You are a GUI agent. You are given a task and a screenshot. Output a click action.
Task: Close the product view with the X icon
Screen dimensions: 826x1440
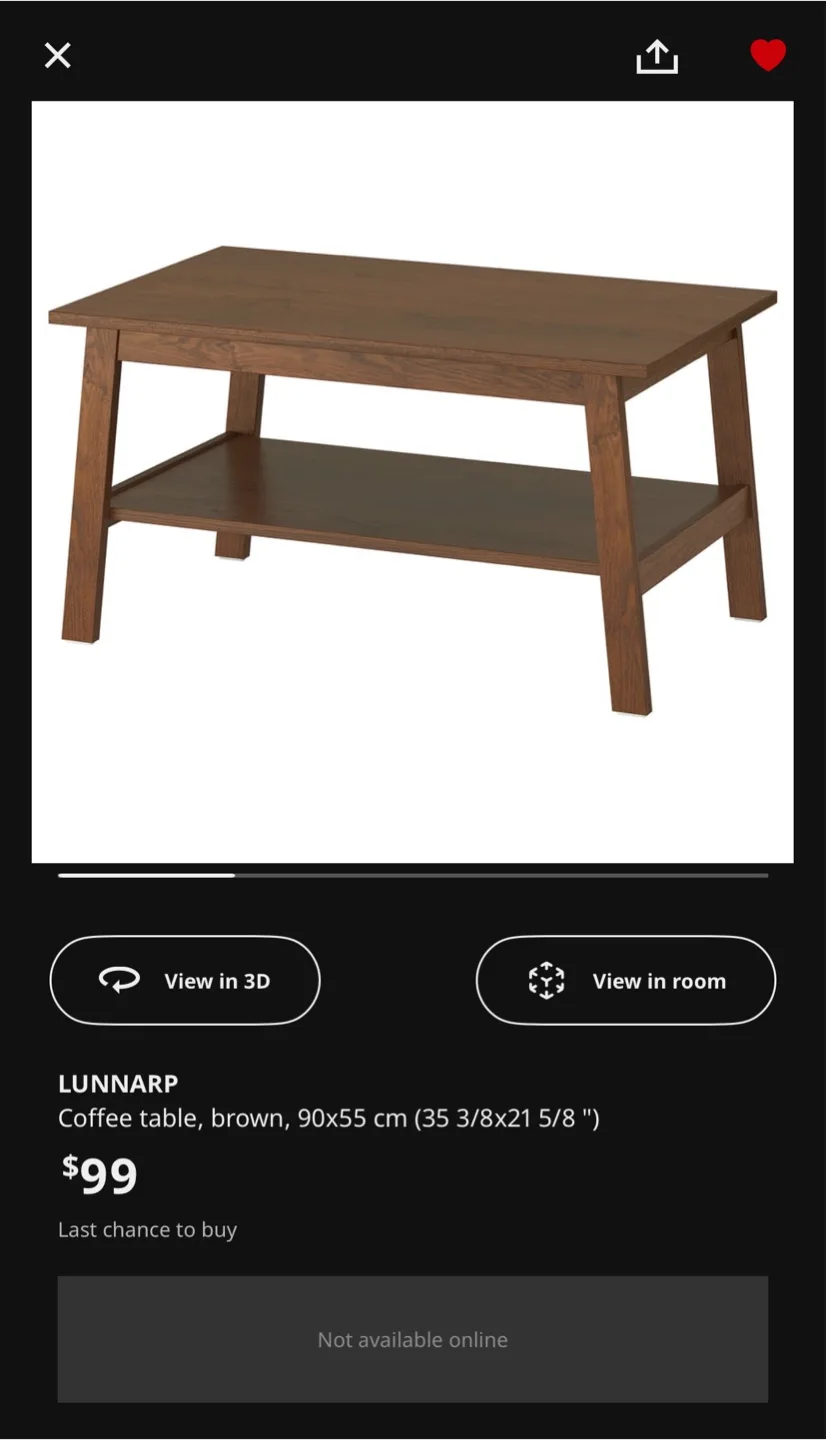[57, 55]
